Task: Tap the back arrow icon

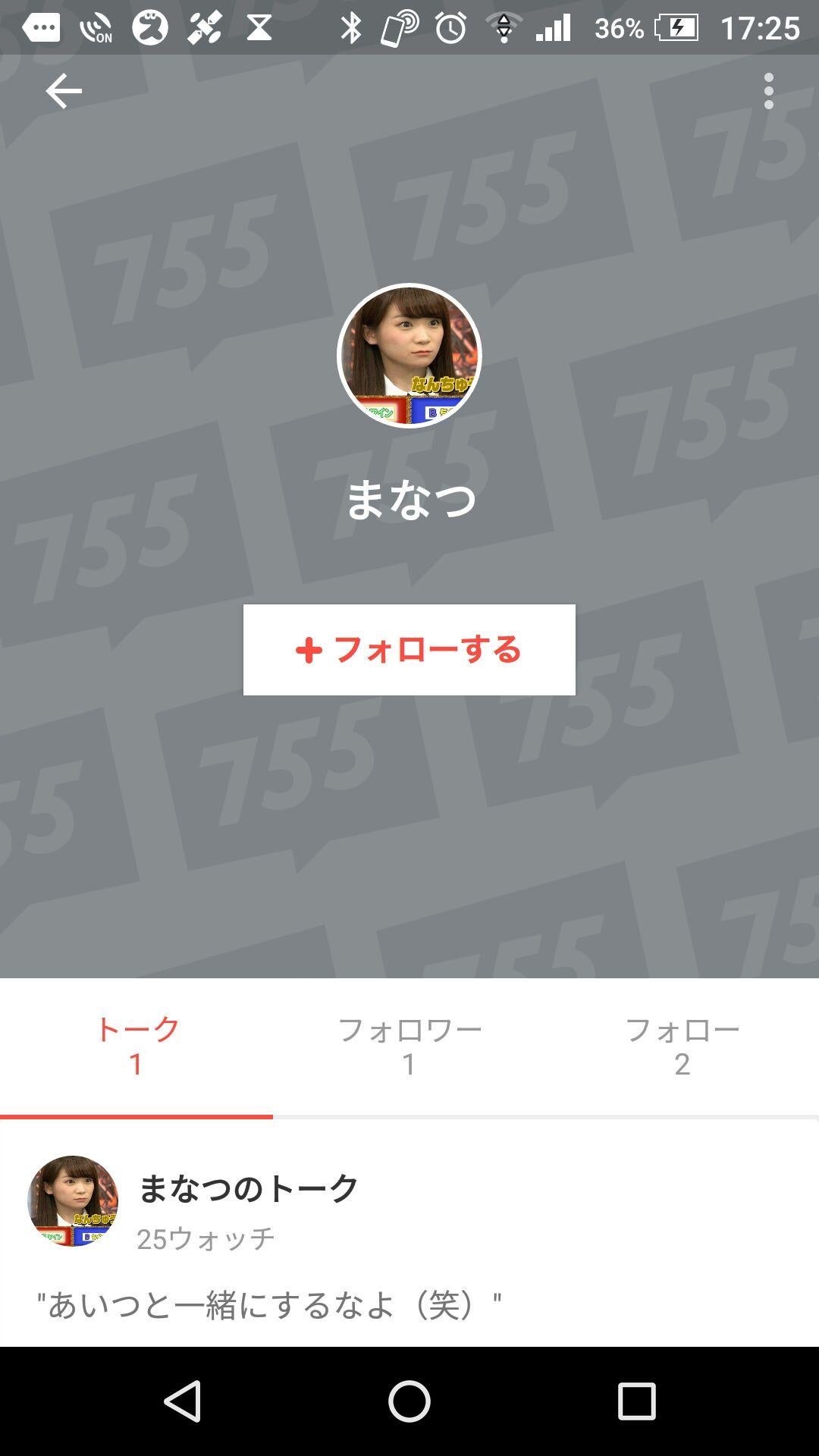Action: click(x=64, y=91)
